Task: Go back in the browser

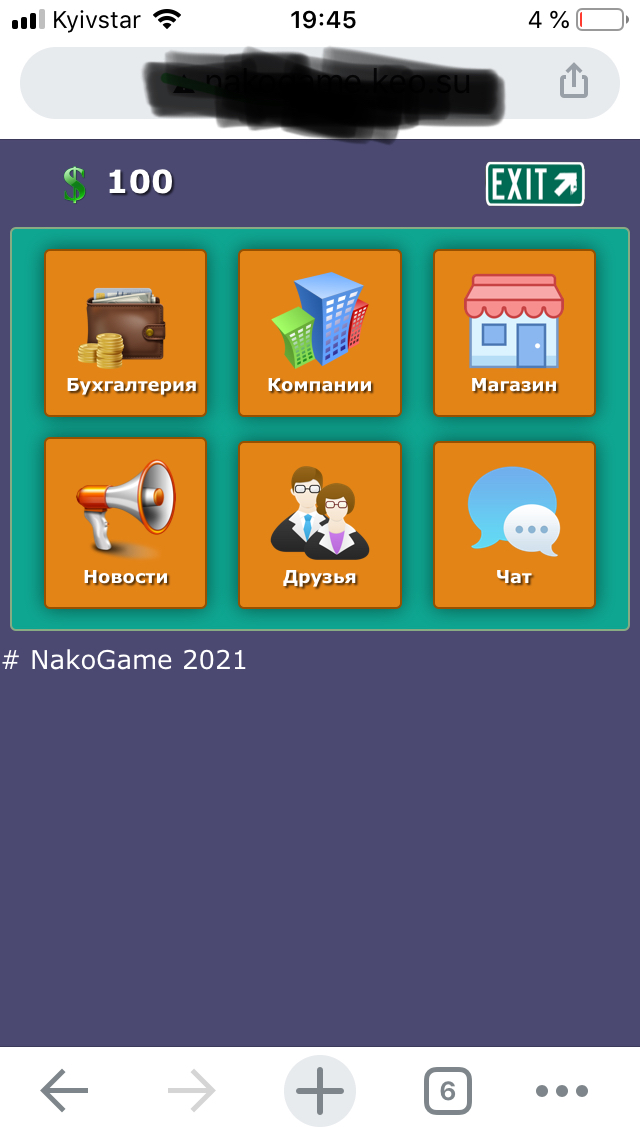Action: 64,1091
